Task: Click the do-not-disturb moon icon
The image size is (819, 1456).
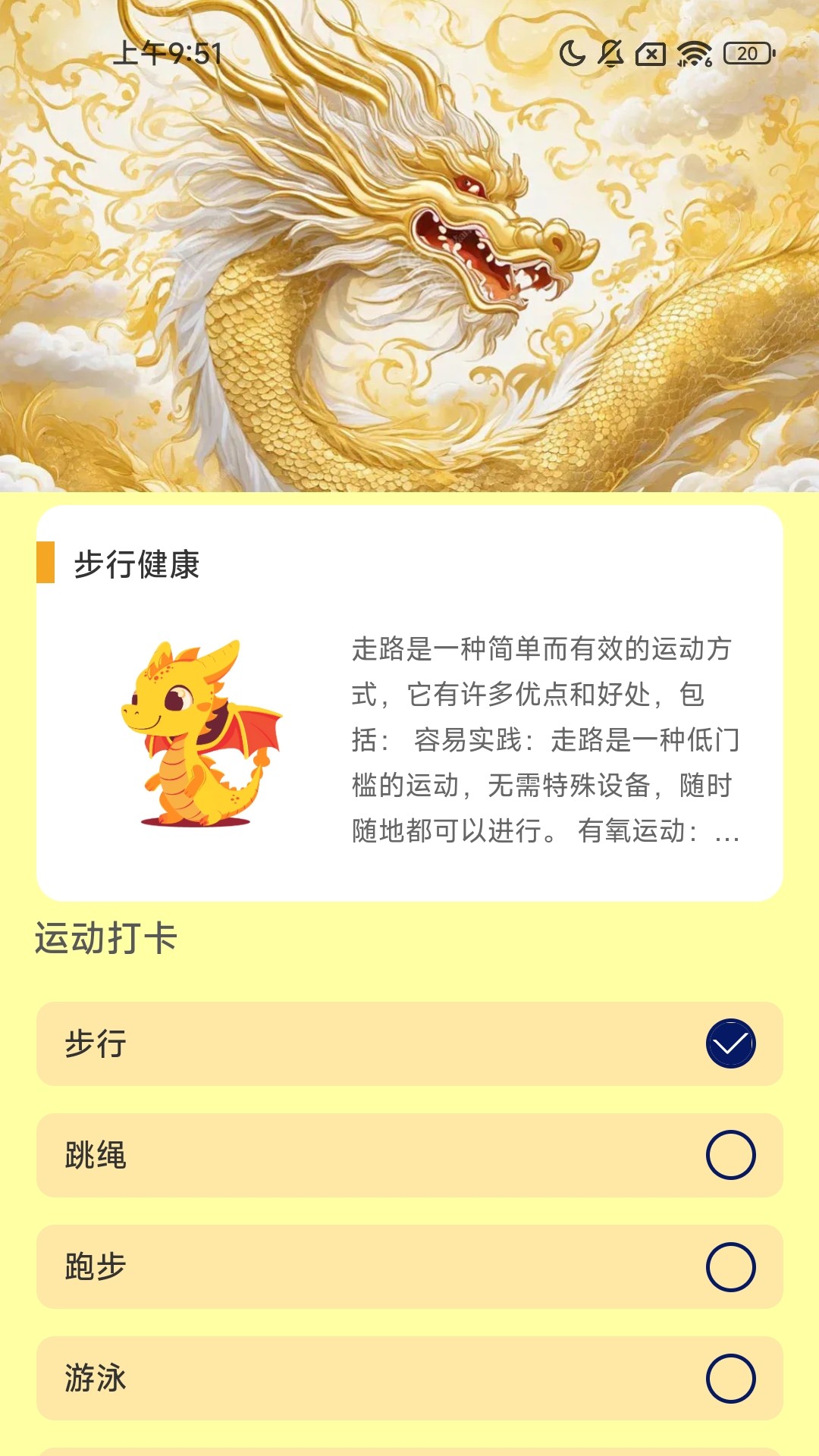Action: [571, 54]
